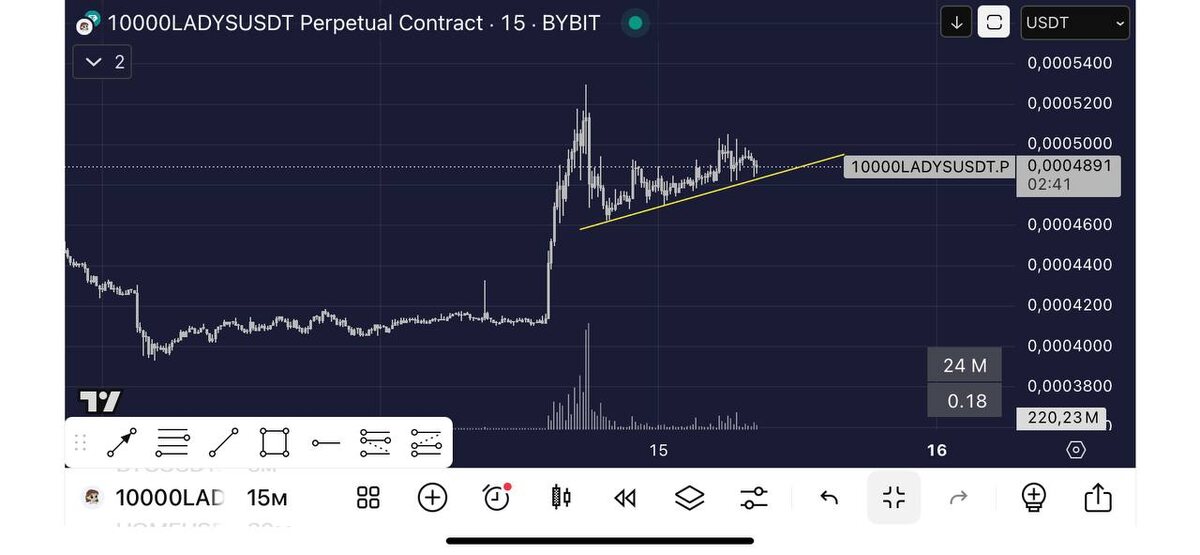Select the horizontal lines drawing tool

173,442
